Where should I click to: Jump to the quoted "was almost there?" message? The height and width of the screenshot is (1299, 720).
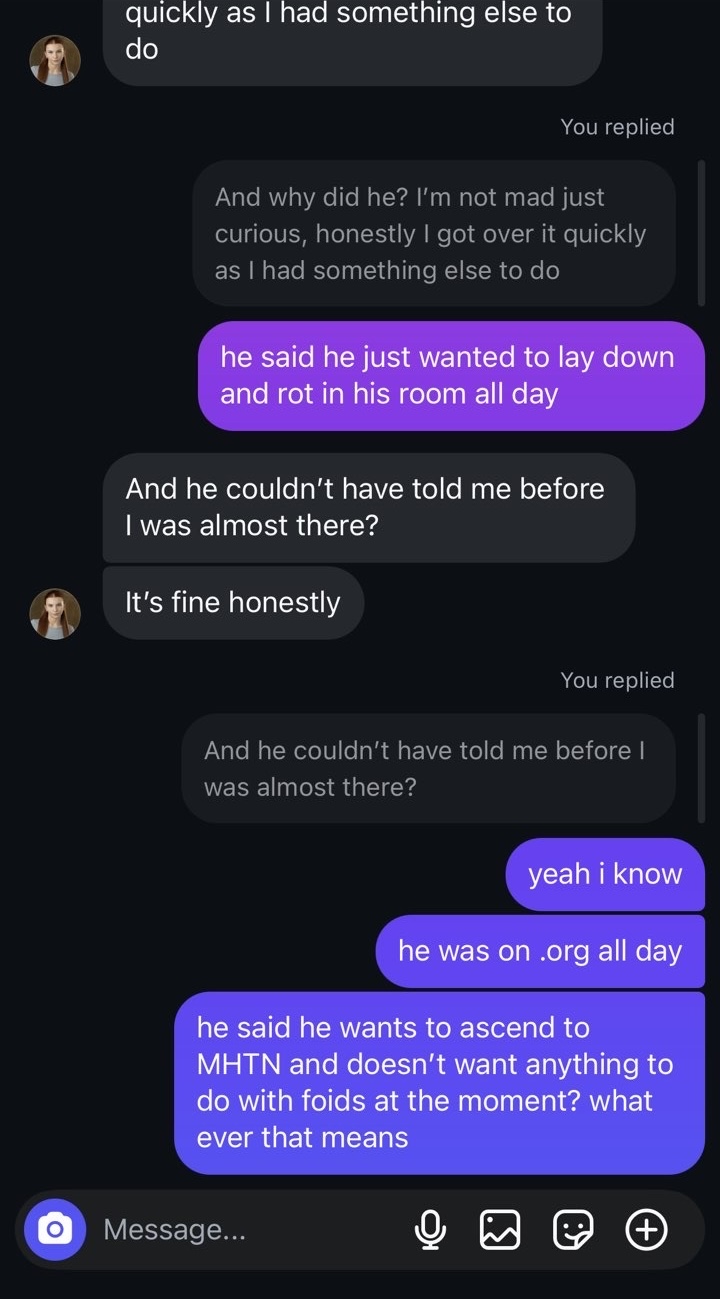pos(427,768)
